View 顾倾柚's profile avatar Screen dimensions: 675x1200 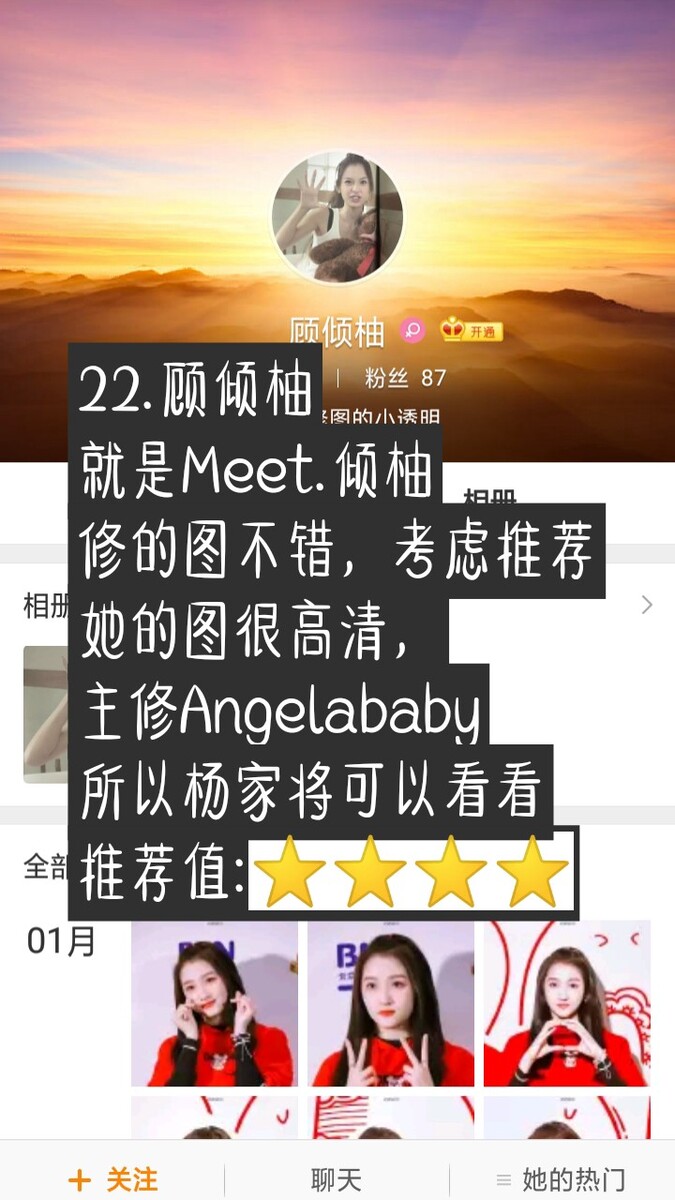pos(338,217)
